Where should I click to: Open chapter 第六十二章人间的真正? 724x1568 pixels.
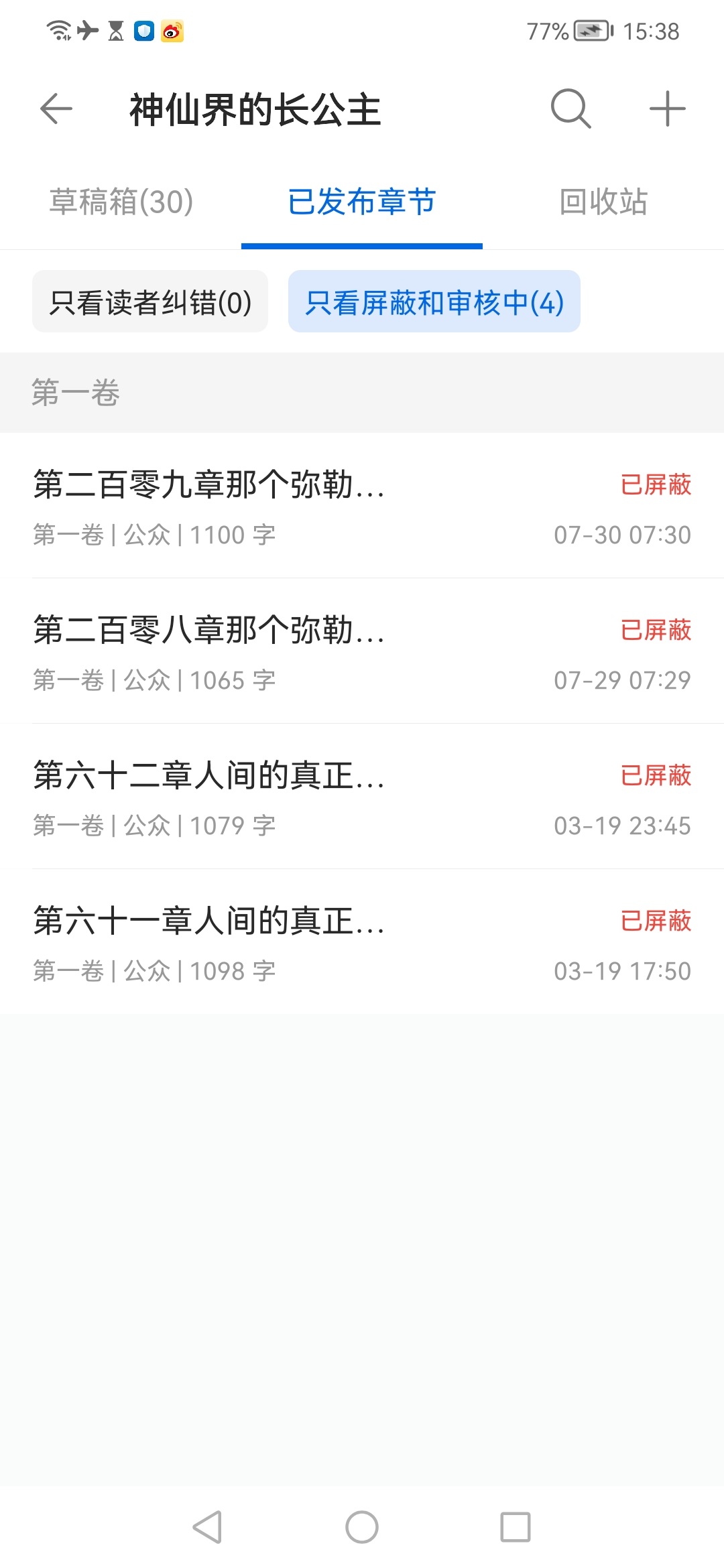click(x=362, y=797)
